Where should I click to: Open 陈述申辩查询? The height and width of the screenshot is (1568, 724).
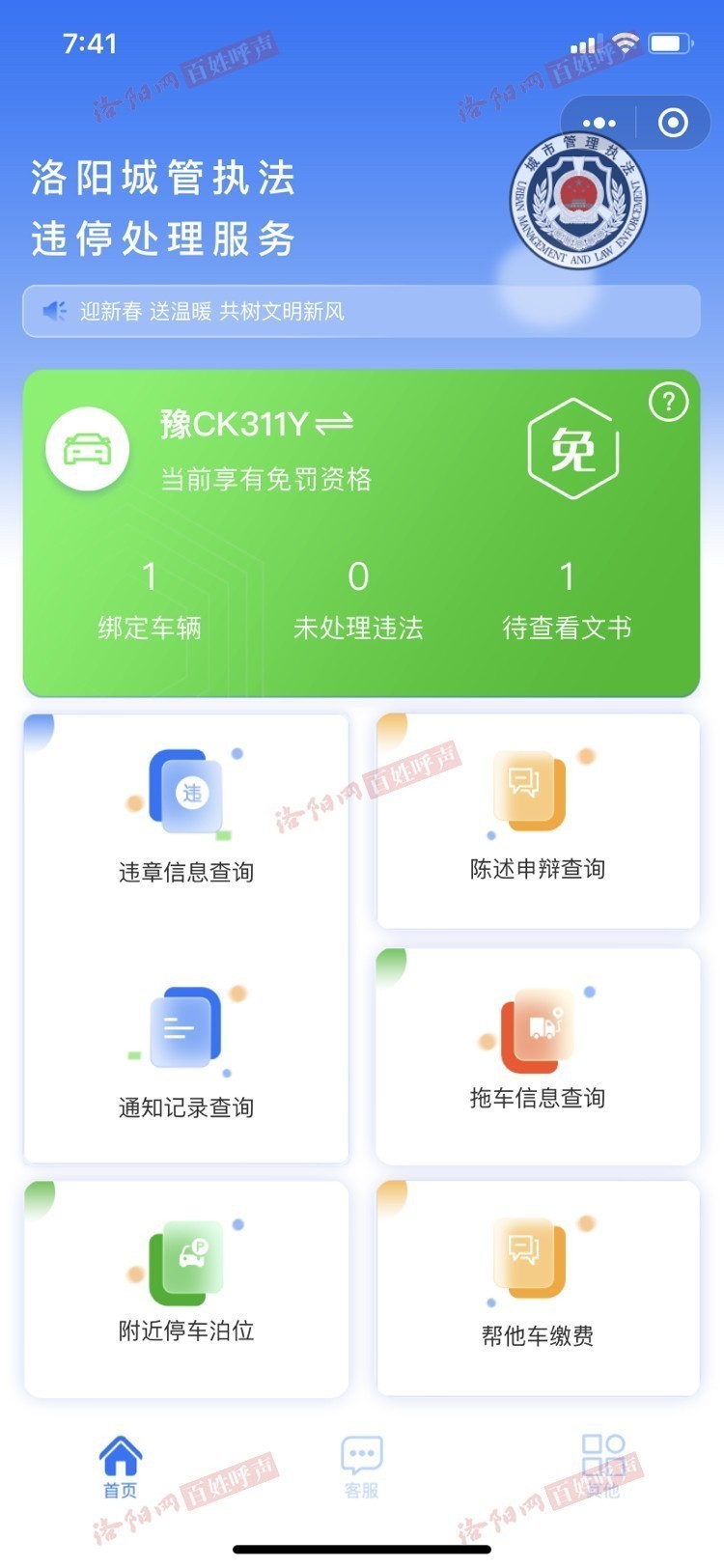coord(538,821)
